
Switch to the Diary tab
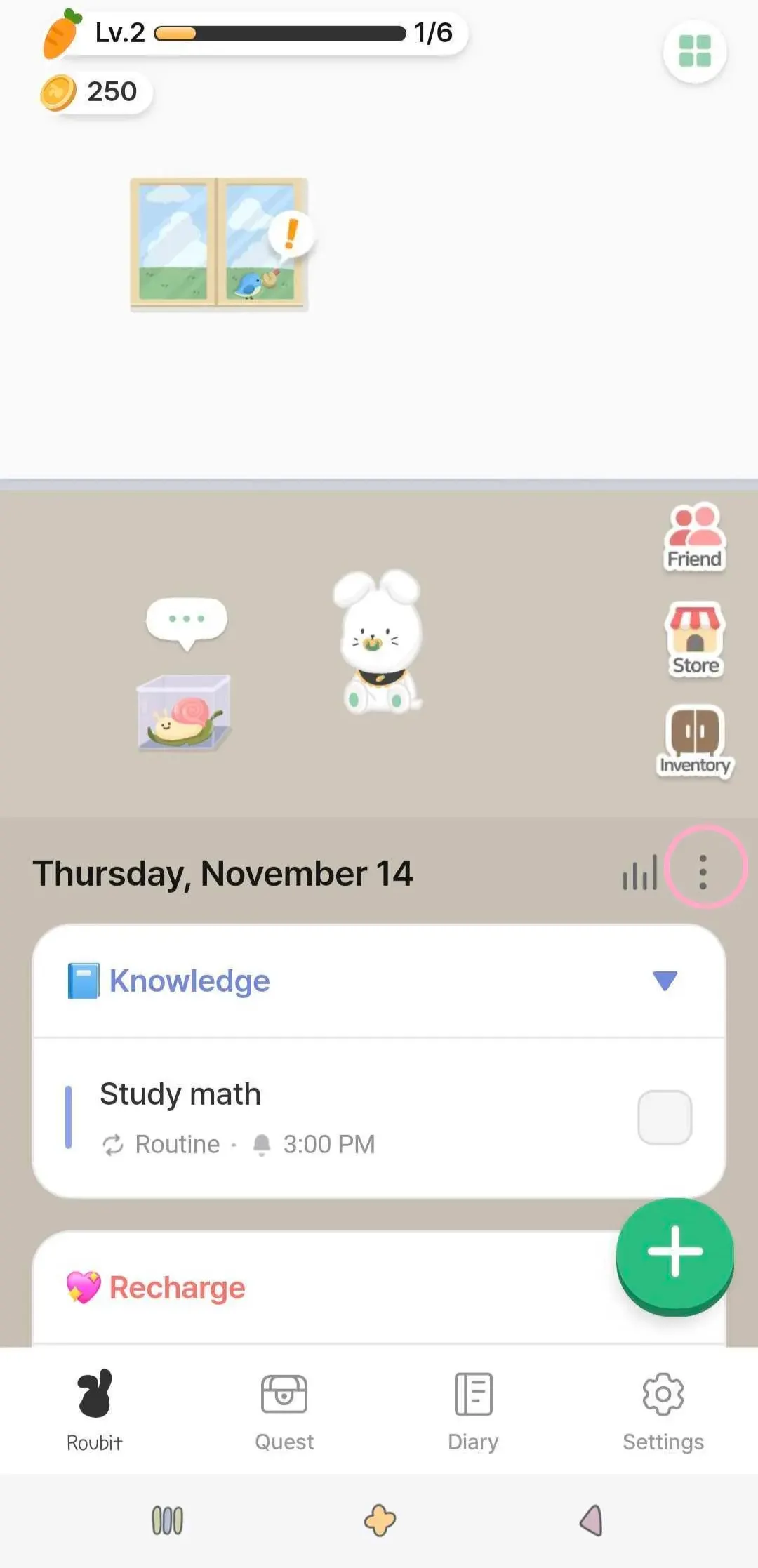point(474,1411)
